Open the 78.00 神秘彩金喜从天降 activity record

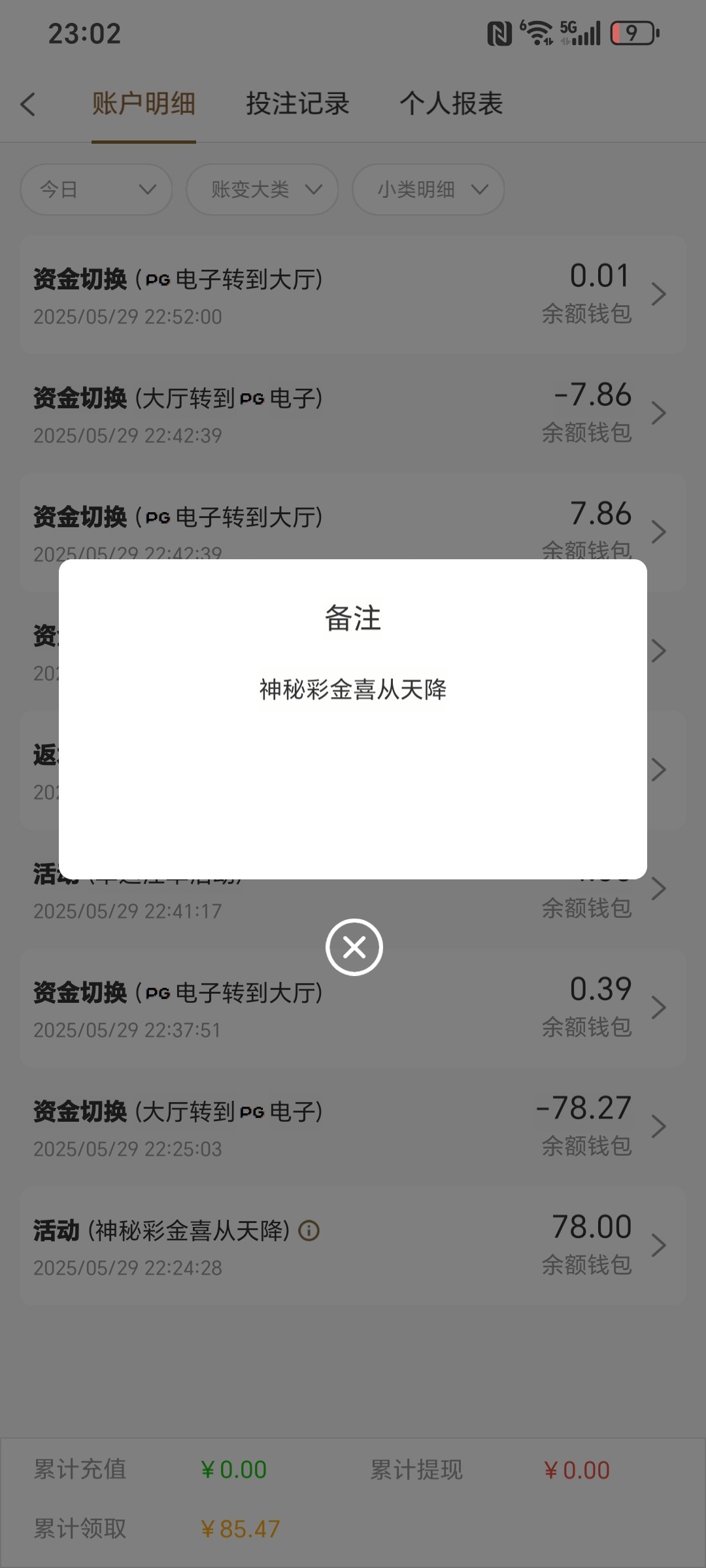353,1247
